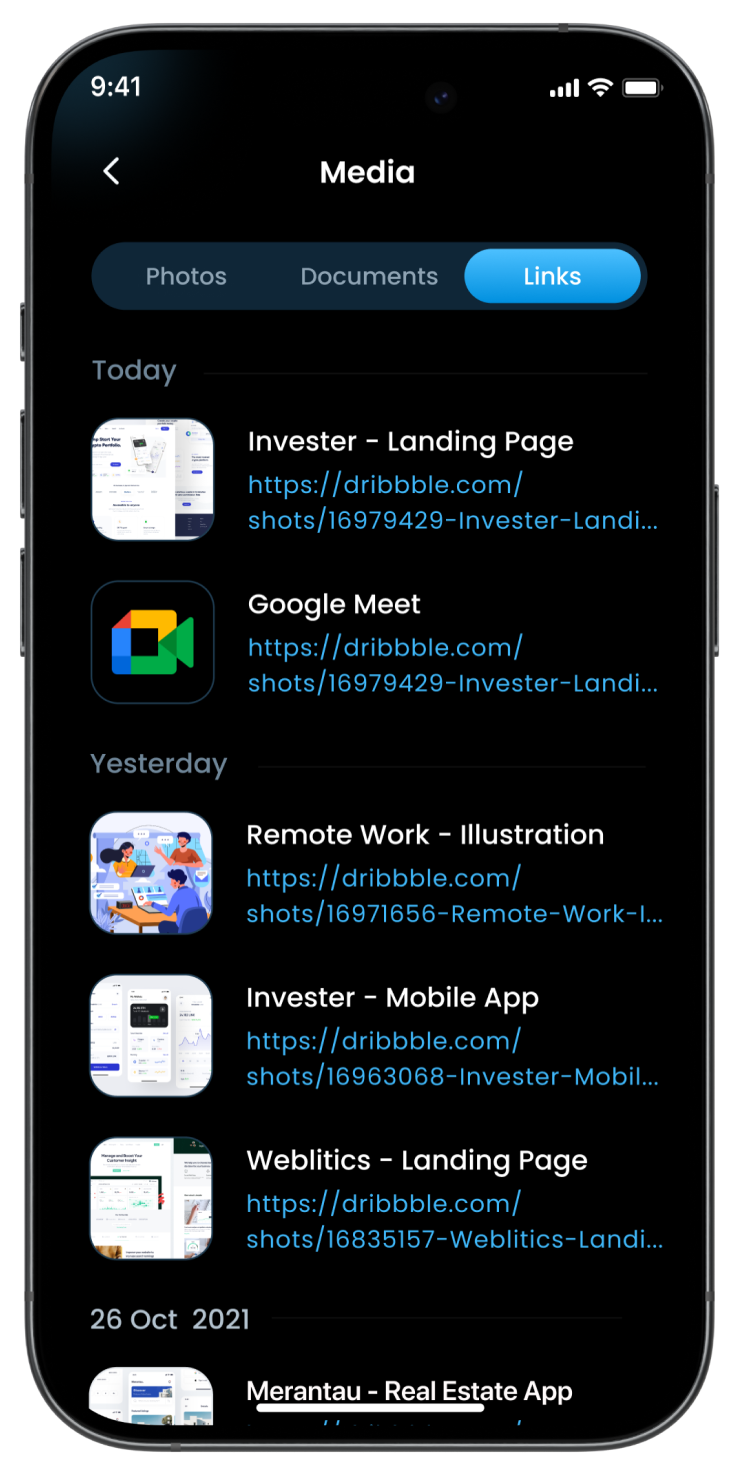Viewport: 740px width, 1476px height.
Task: Tap the battery indicator icon
Action: 643,88
